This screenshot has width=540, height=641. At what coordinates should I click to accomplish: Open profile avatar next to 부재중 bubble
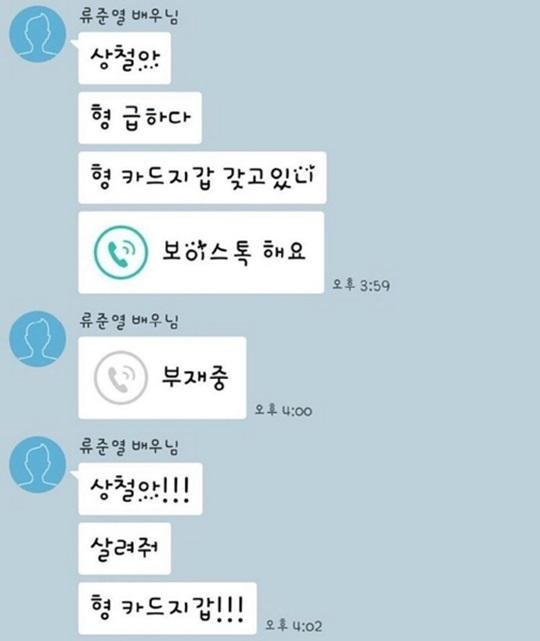(38, 339)
